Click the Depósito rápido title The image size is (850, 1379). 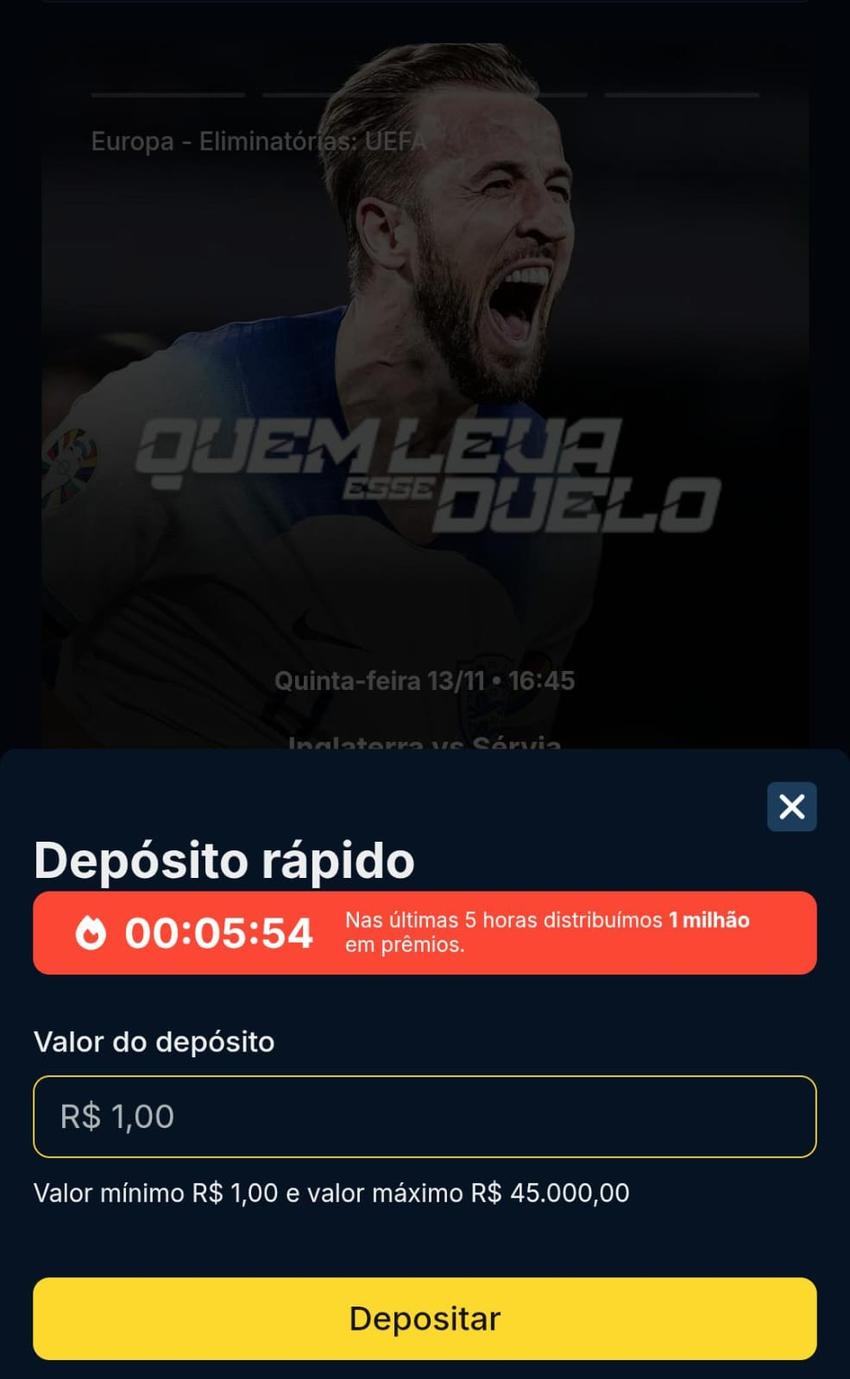[x=223, y=858]
